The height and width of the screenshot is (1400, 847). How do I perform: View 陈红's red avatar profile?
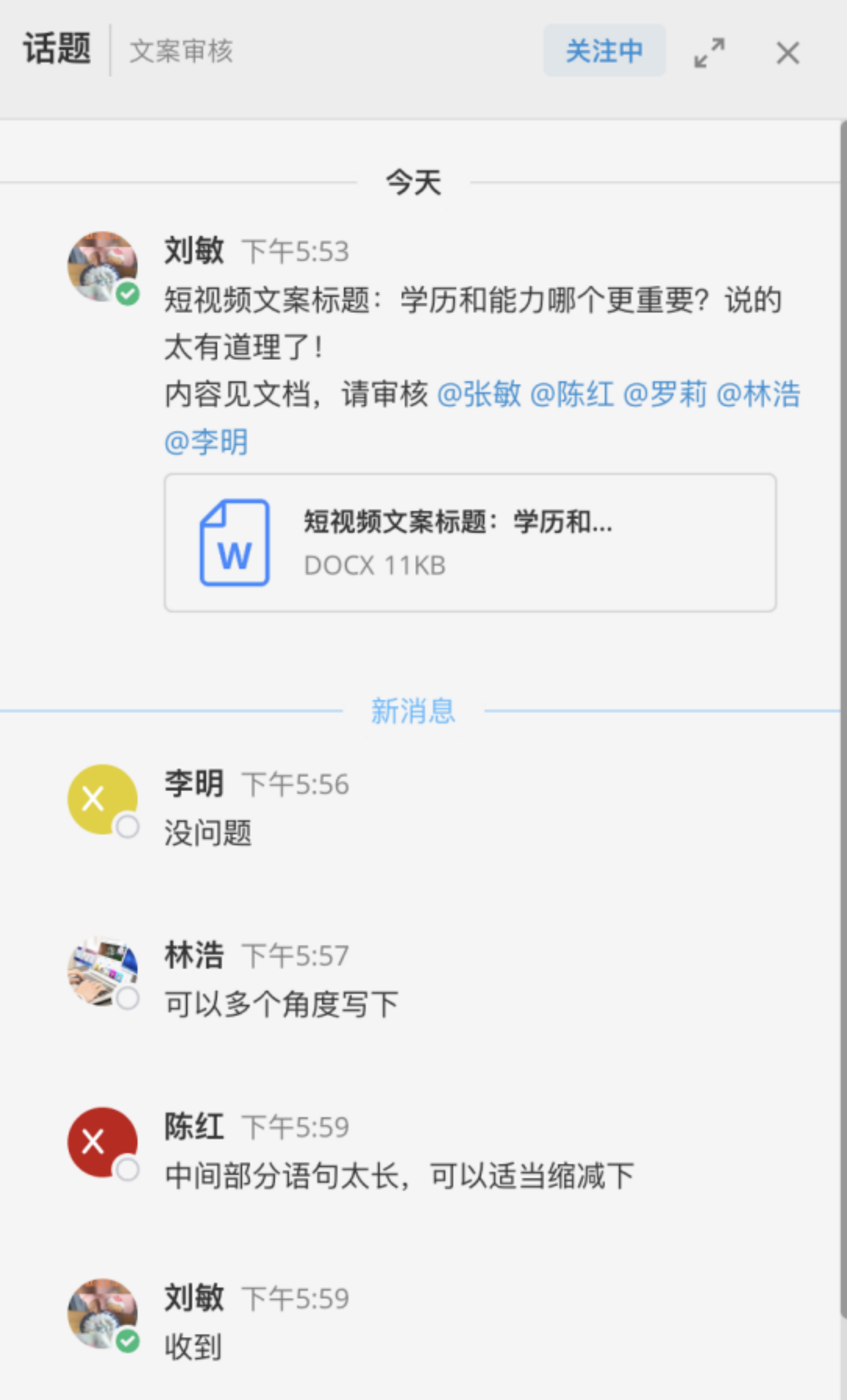[102, 1142]
